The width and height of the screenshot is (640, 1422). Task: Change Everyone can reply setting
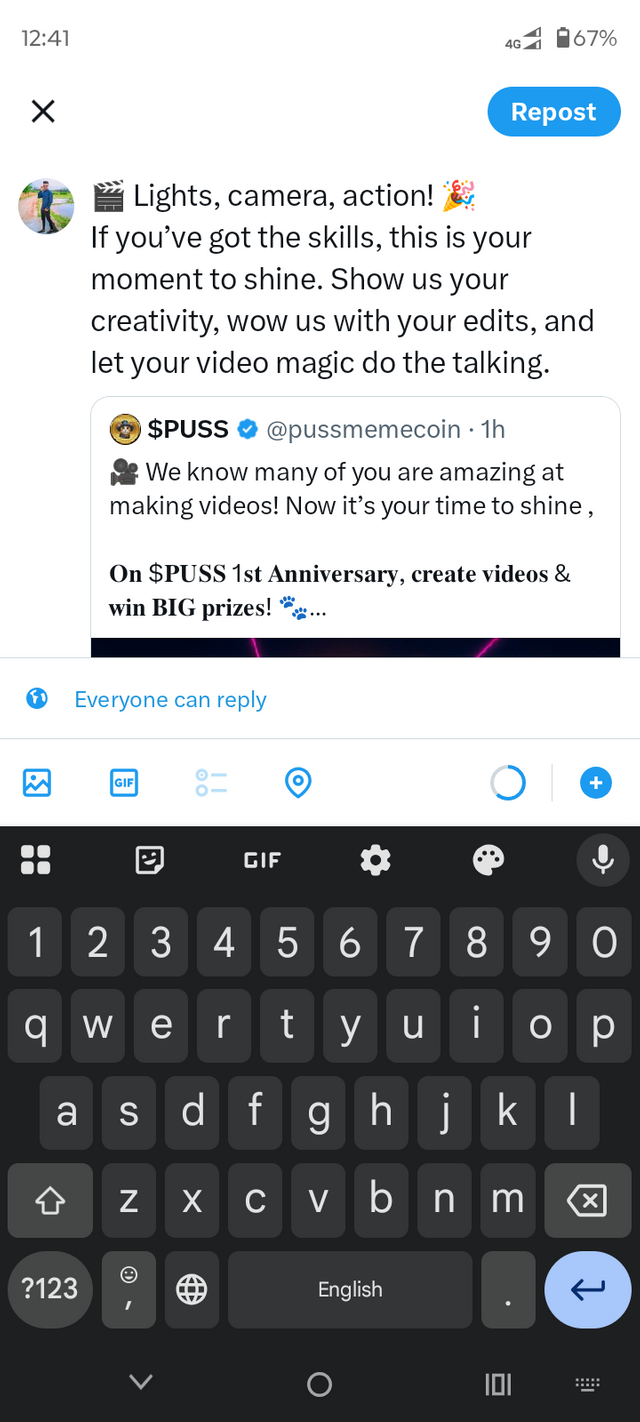pyautogui.click(x=170, y=699)
